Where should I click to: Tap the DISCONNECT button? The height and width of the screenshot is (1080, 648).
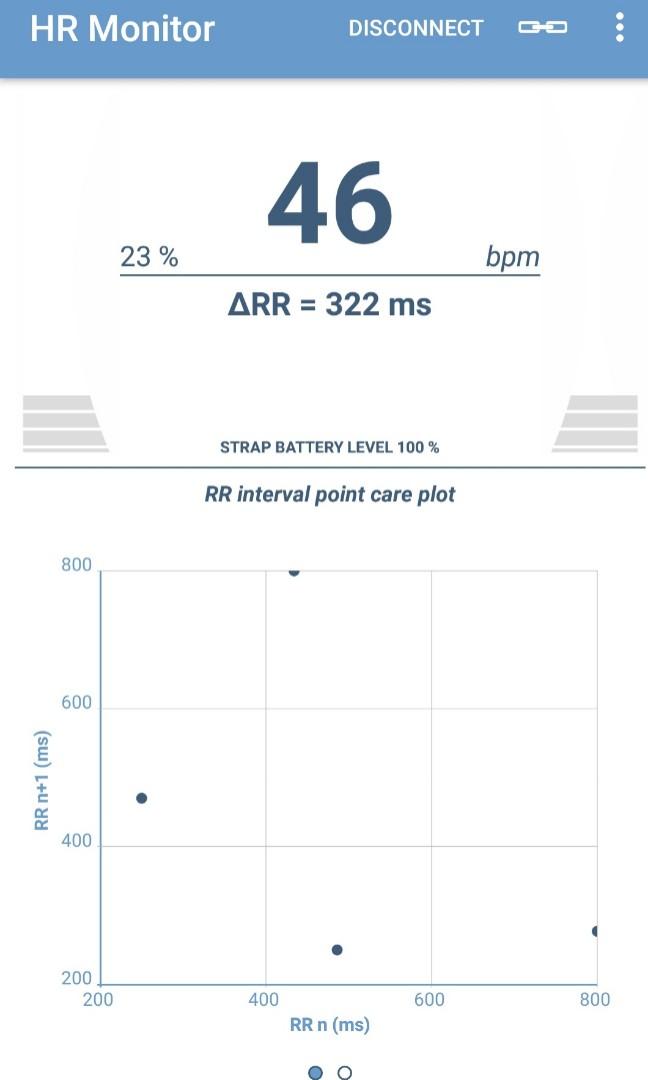click(415, 29)
